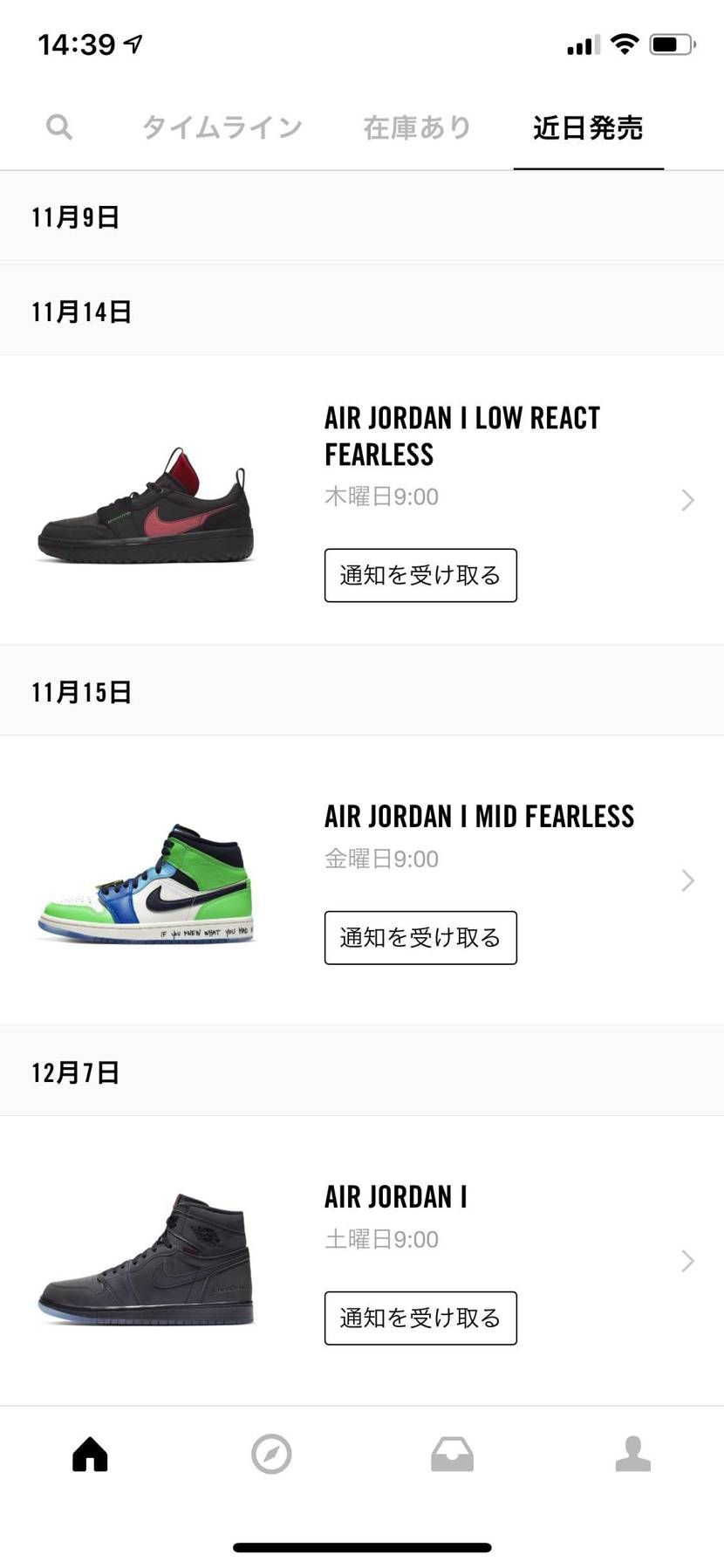Select the 近日発売 tab
Screen dimensions: 724x1568
click(x=588, y=127)
